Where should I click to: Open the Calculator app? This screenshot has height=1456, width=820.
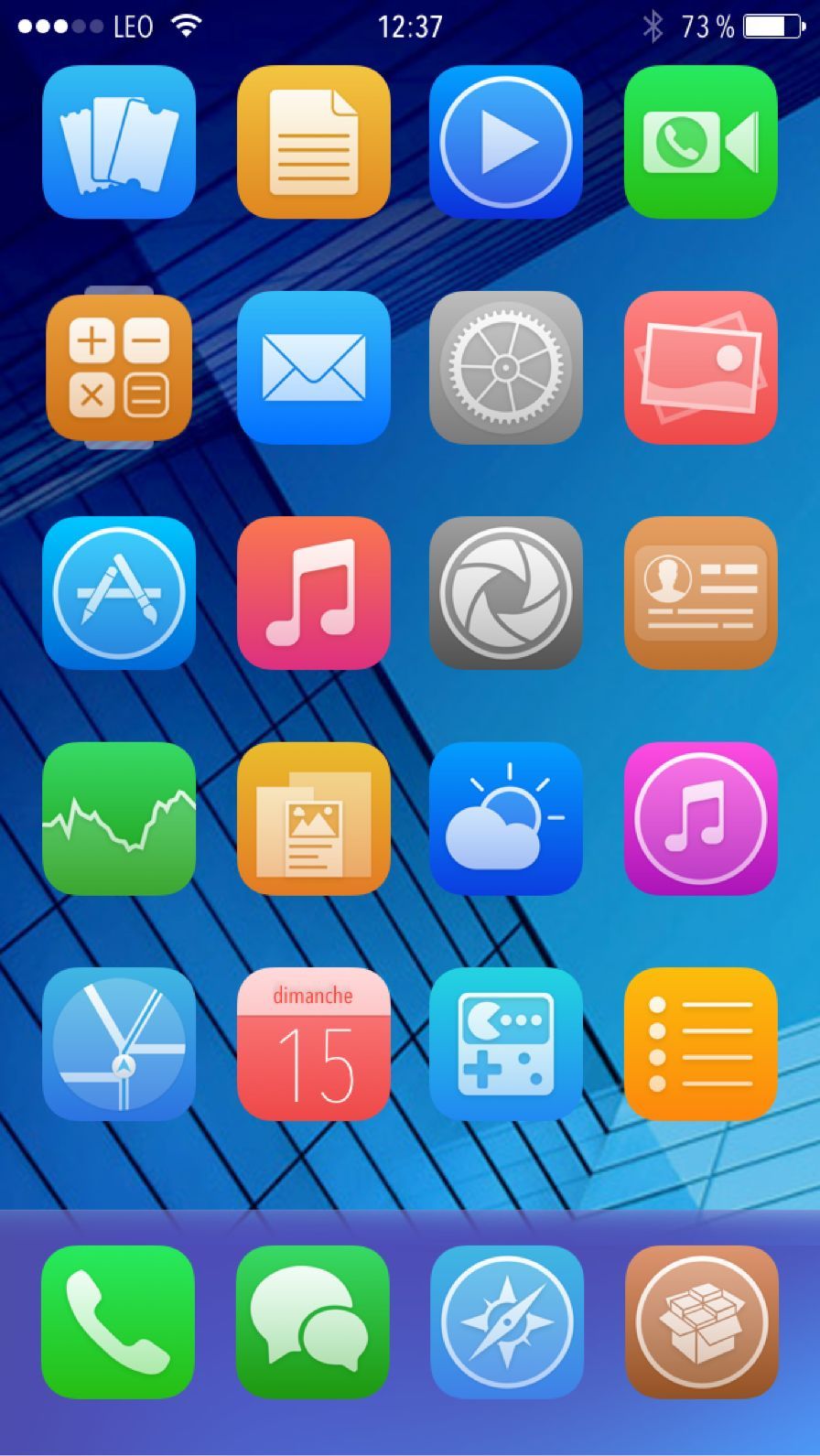(x=120, y=369)
